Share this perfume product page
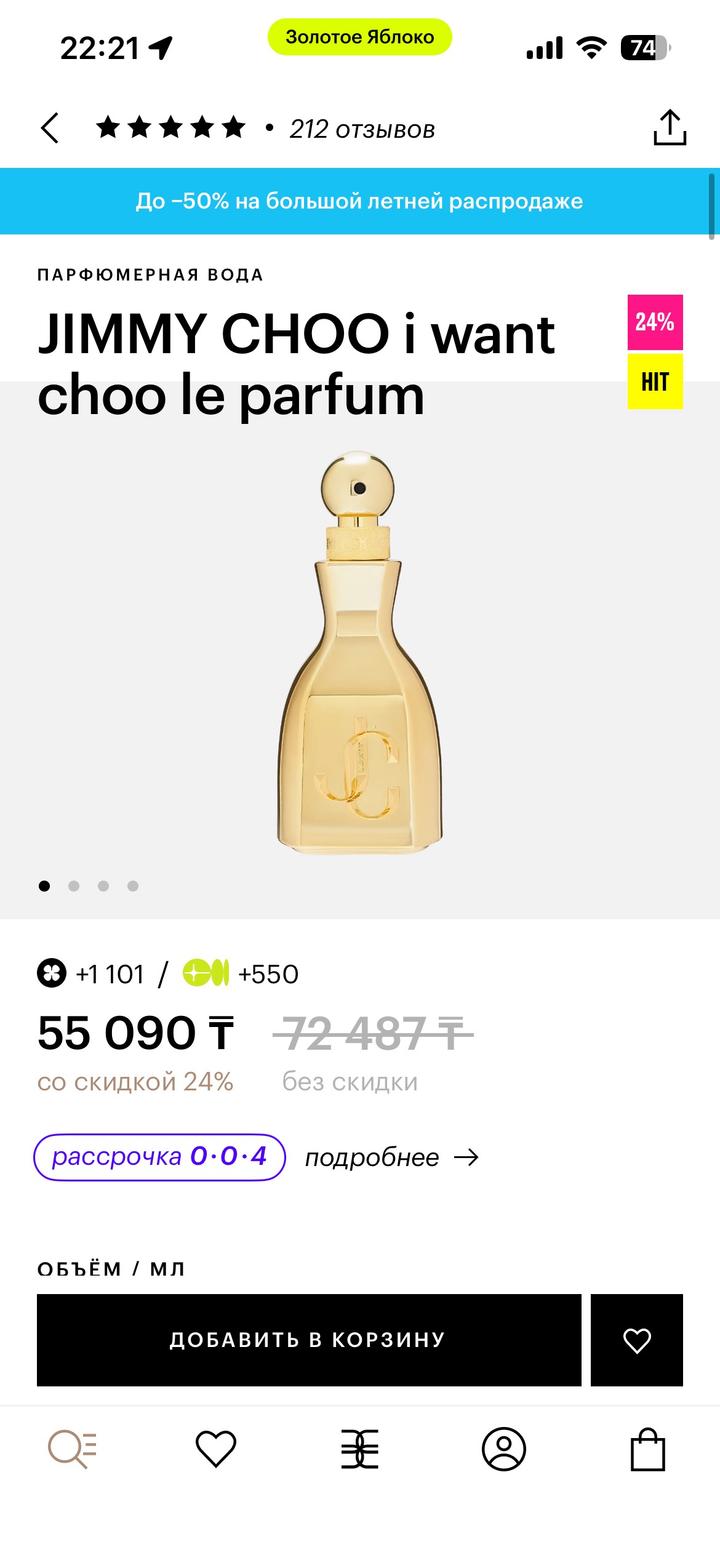 click(x=669, y=128)
